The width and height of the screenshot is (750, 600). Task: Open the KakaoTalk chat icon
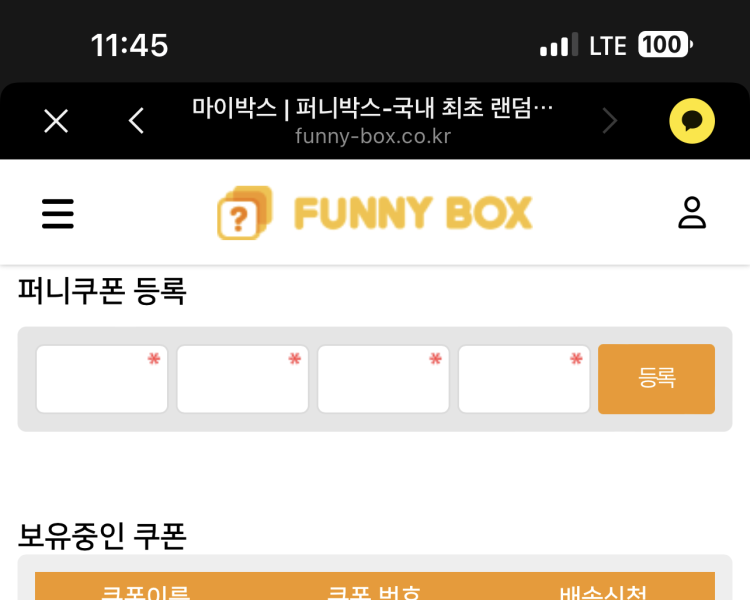point(692,121)
